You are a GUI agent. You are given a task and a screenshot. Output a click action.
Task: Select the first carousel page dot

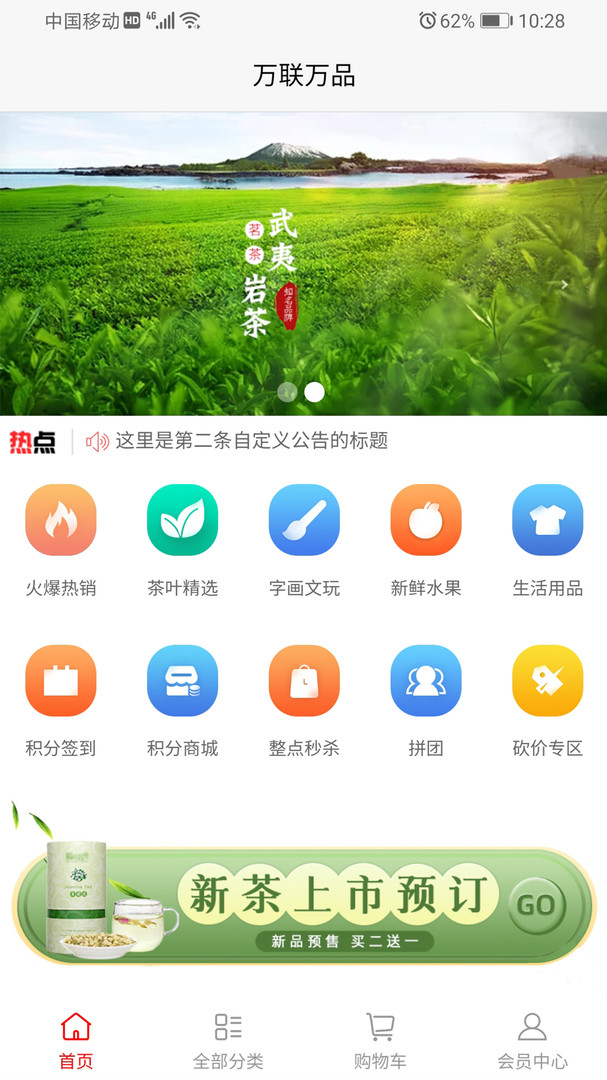287,392
